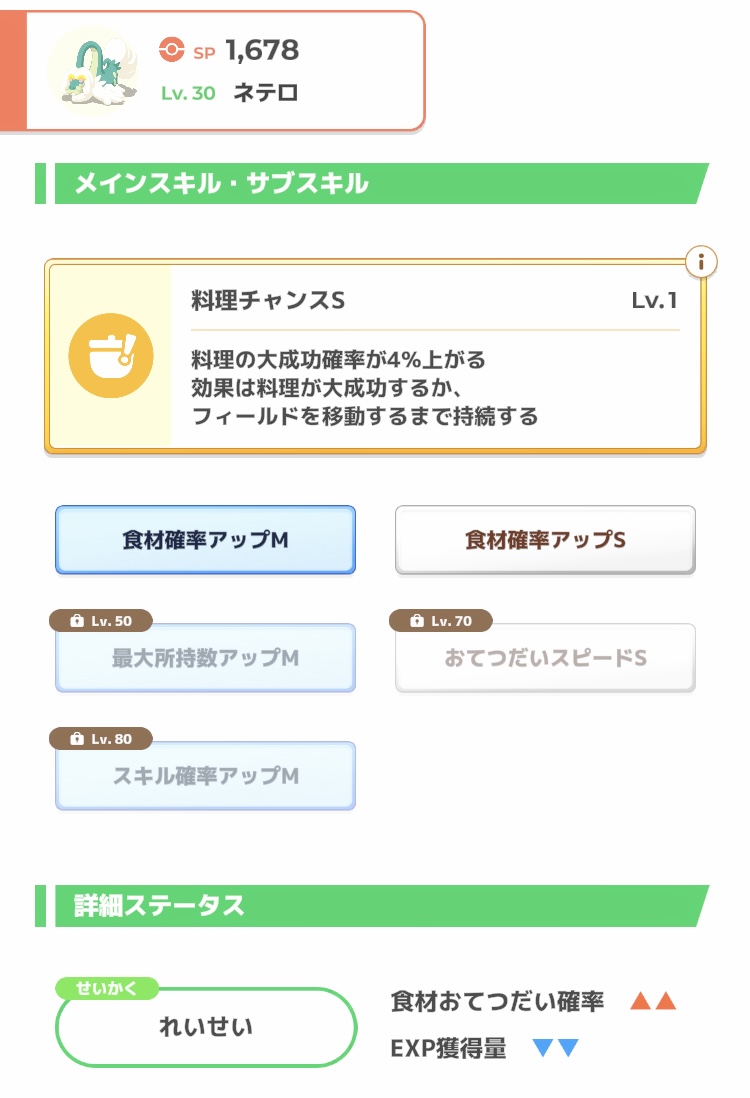Tap the 食材確率アップM sub skill
Image resolution: width=750 pixels, height=1098 pixels.
click(205, 540)
